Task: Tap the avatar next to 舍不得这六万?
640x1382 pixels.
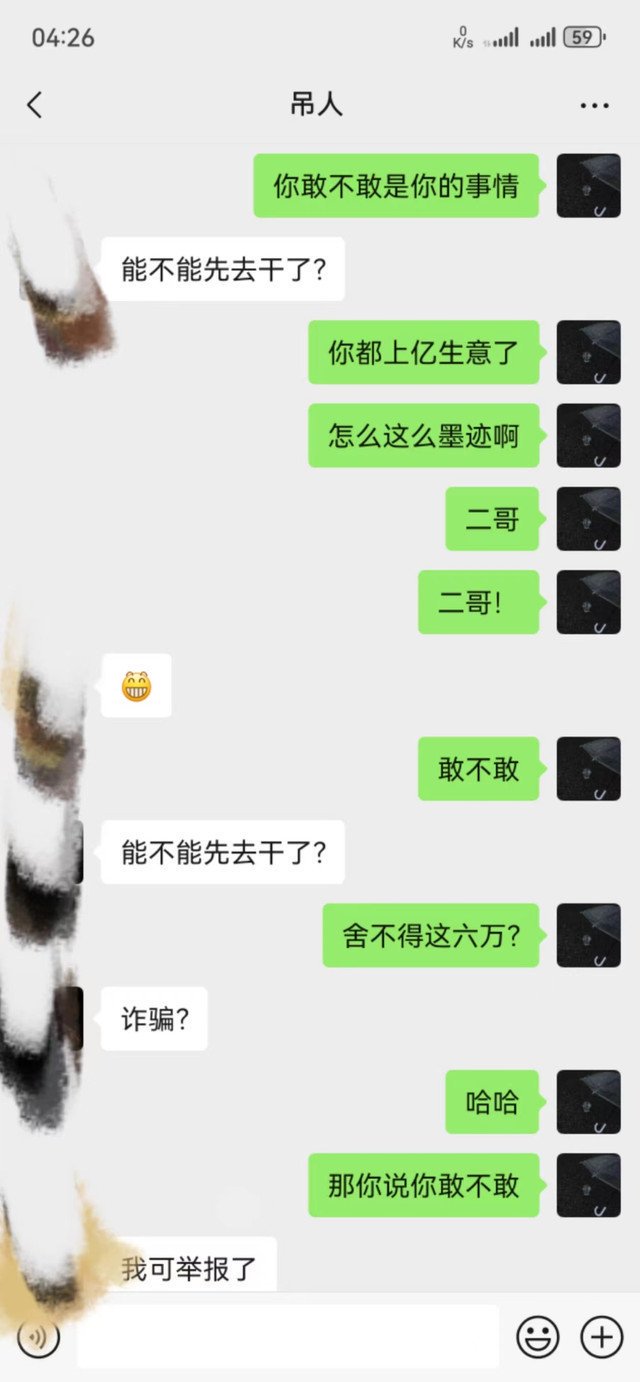Action: tap(588, 936)
